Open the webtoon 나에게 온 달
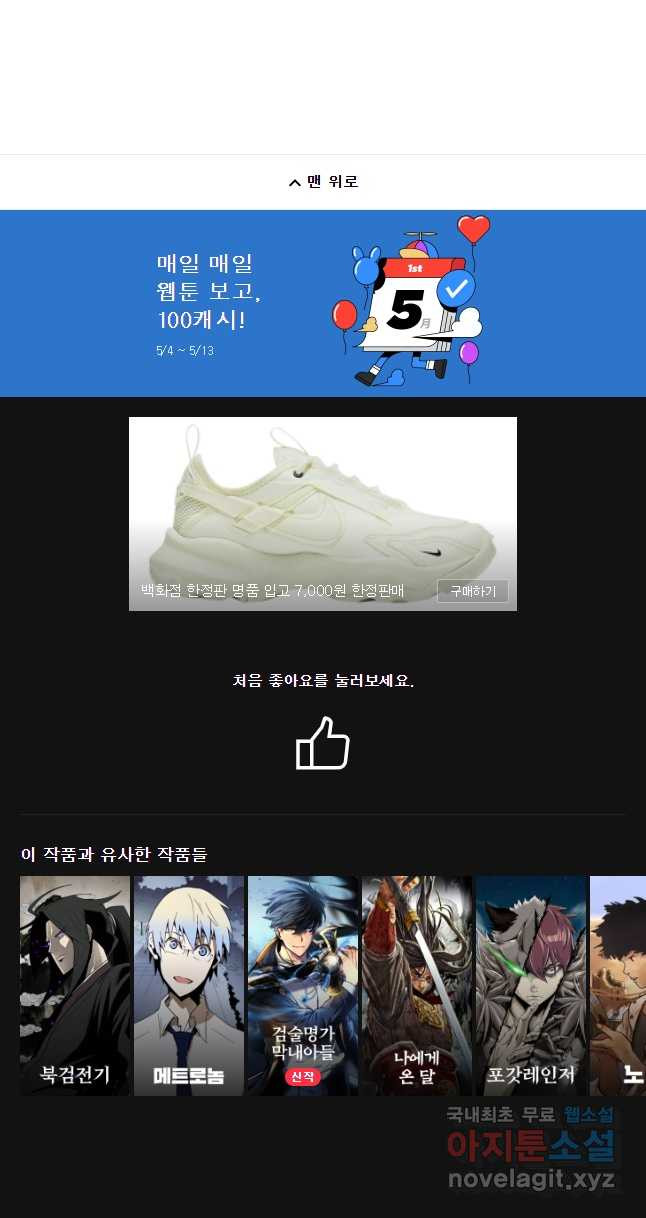Image resolution: width=646 pixels, height=1218 pixels. coord(417,985)
